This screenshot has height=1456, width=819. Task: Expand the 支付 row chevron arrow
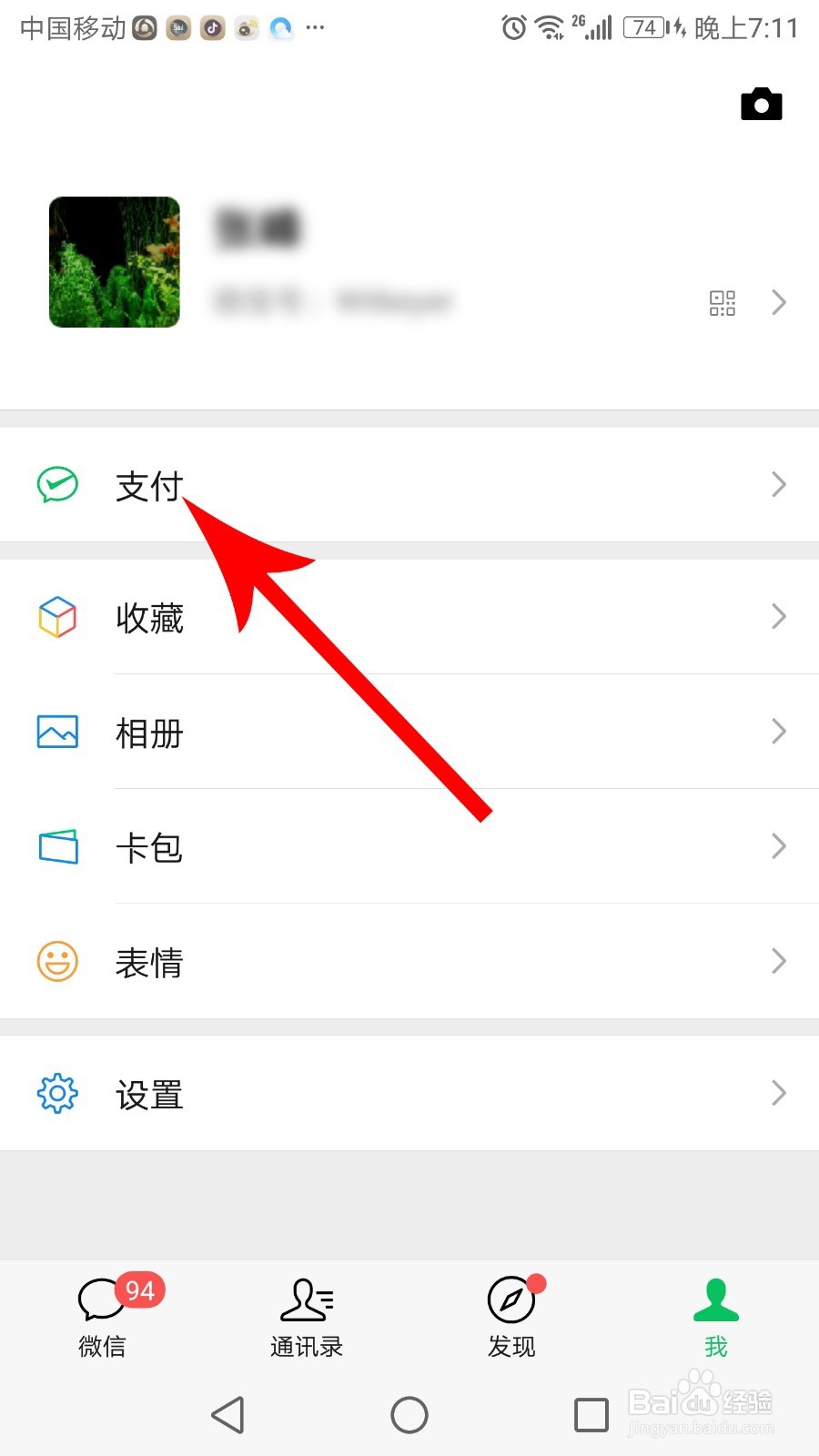click(x=779, y=485)
